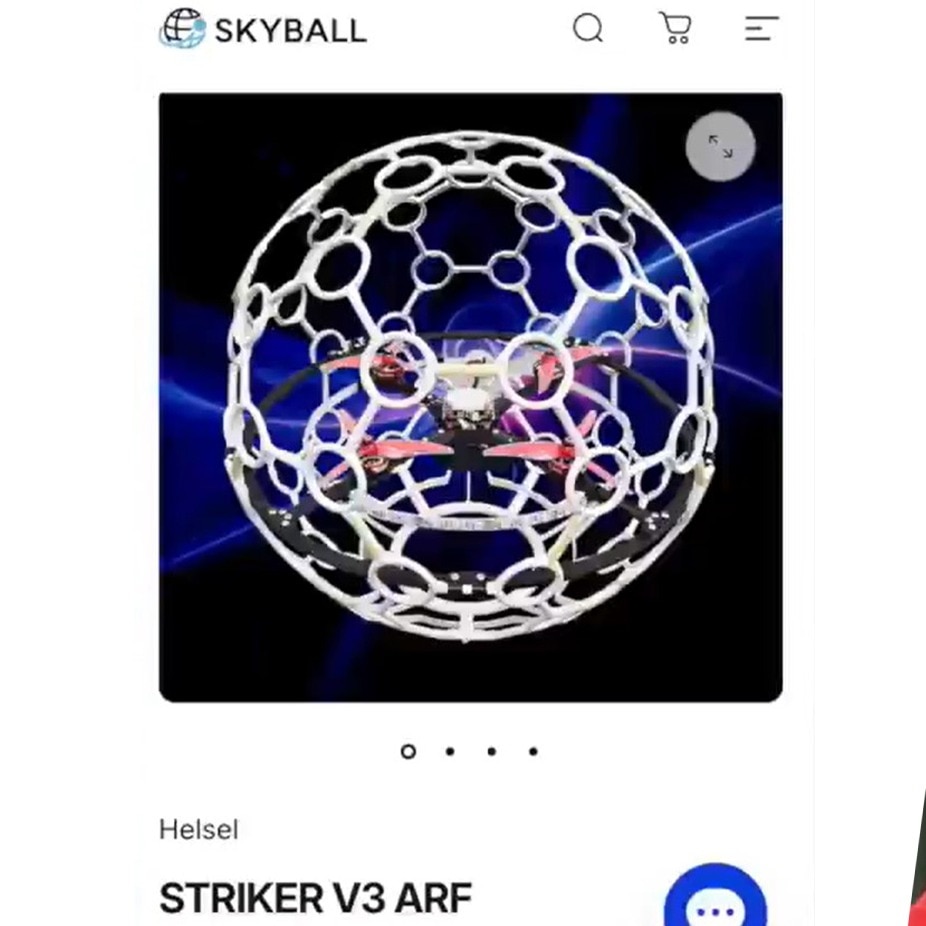
Task: Go to the SKYBALL home logo
Action: pyautogui.click(x=264, y=29)
